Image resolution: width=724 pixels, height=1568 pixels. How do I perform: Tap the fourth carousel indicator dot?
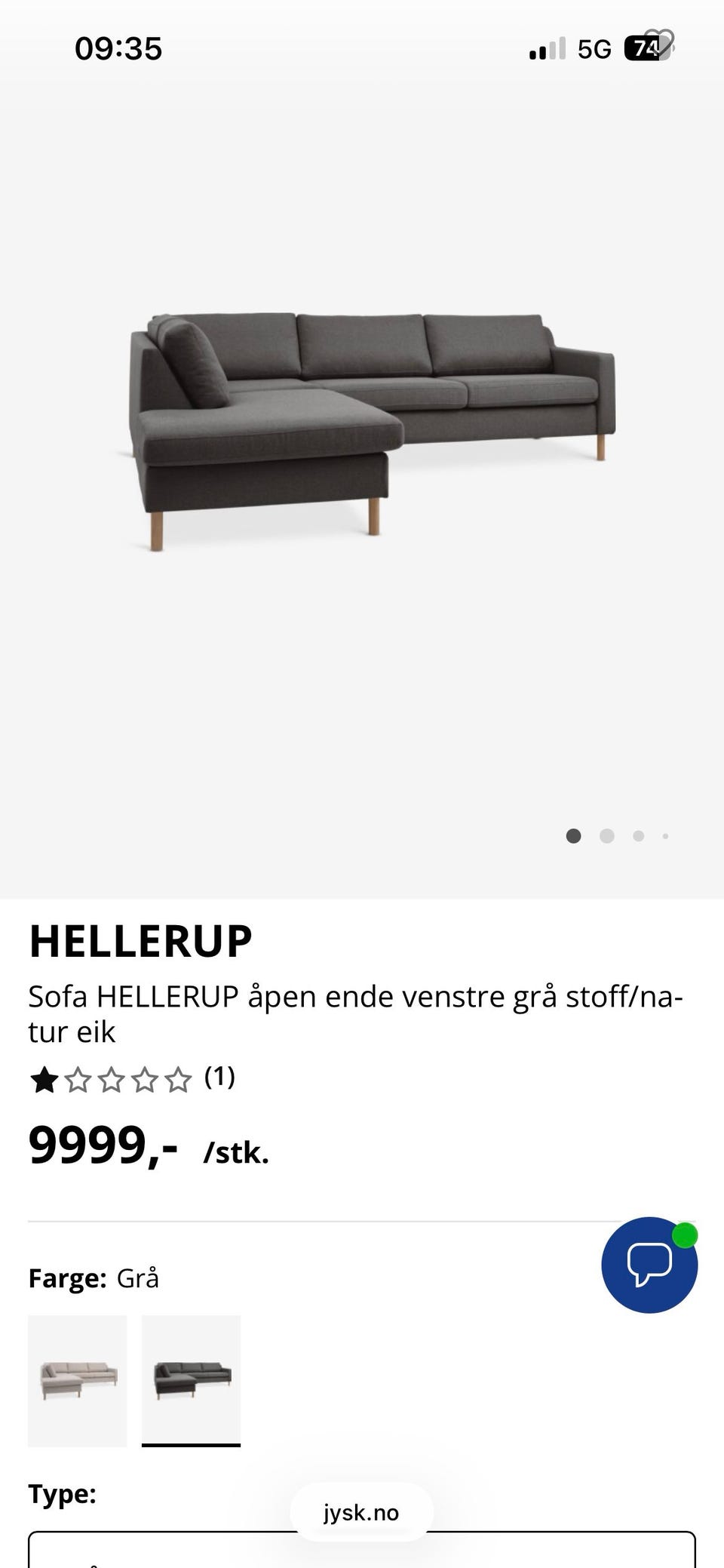click(665, 836)
